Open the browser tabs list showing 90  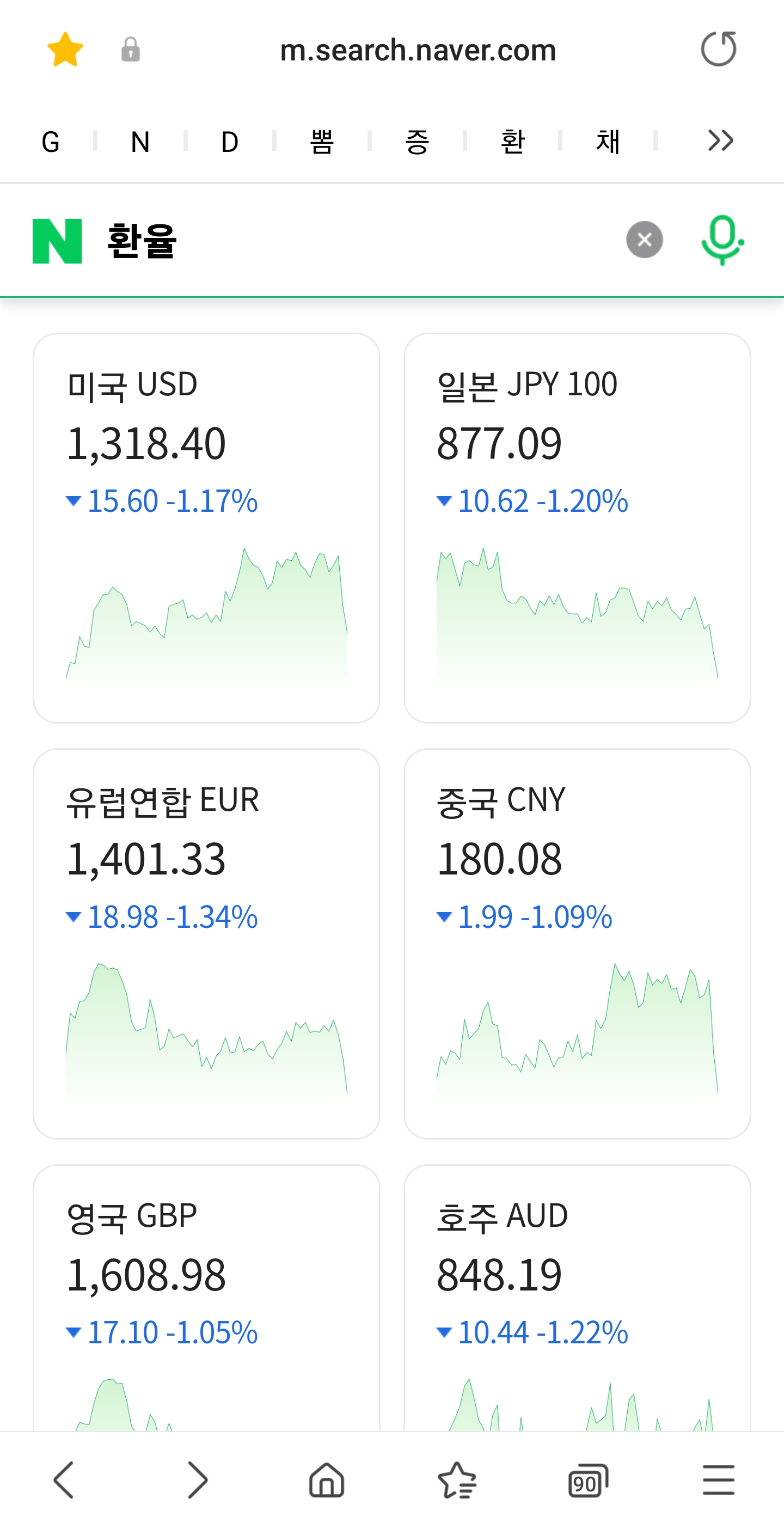click(x=587, y=1480)
